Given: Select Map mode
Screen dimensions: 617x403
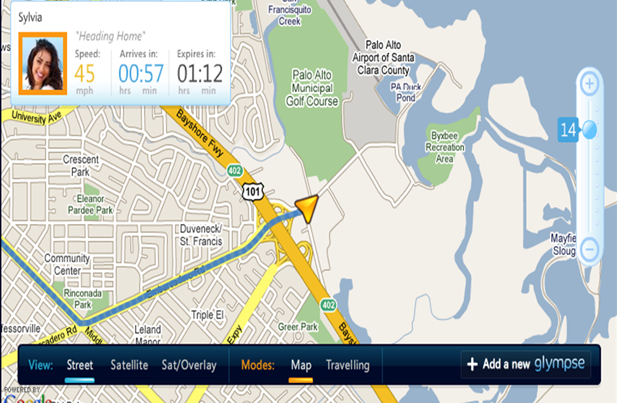Looking at the screenshot, I should (x=301, y=365).
